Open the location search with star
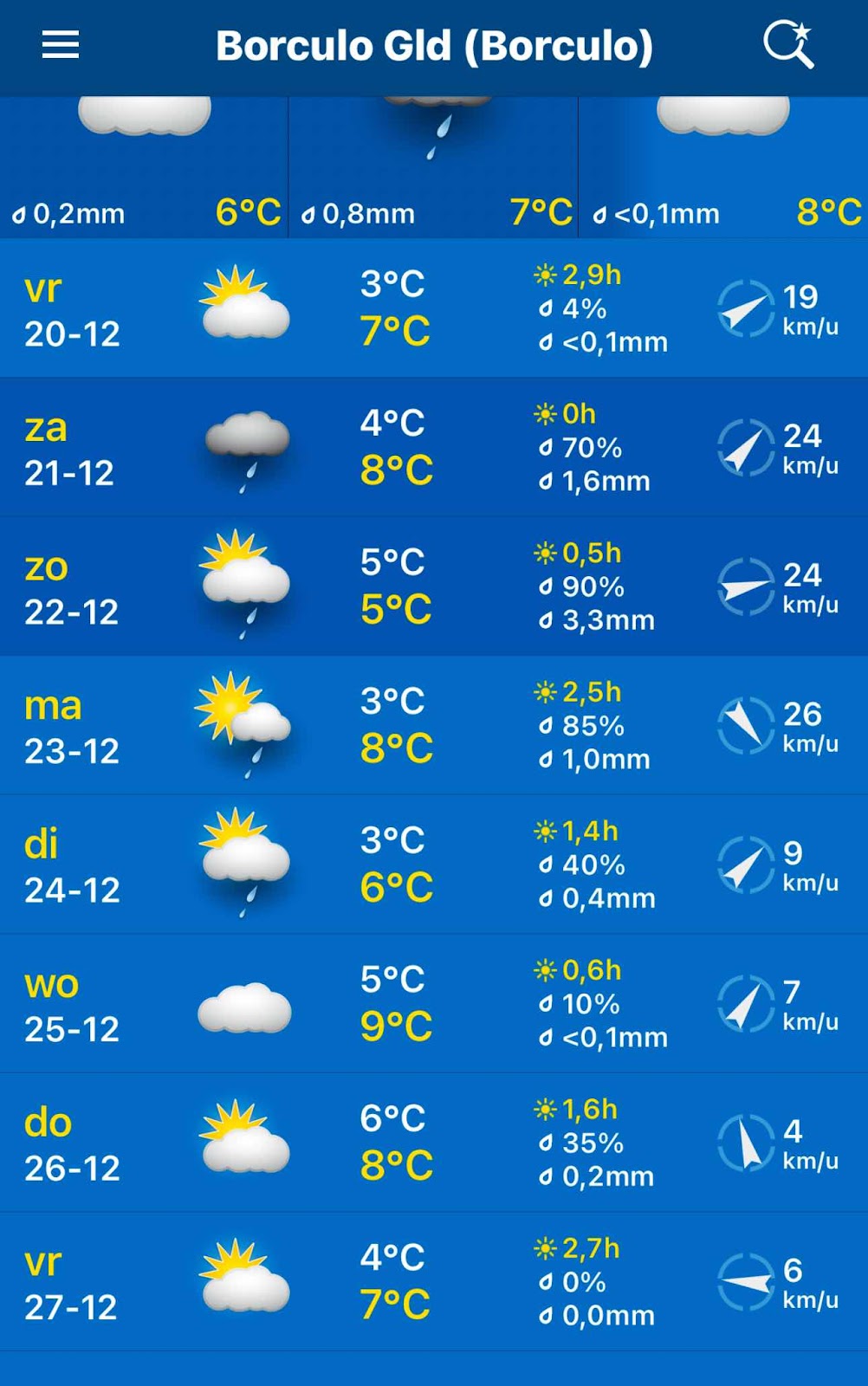868x1386 pixels. pyautogui.click(x=788, y=44)
